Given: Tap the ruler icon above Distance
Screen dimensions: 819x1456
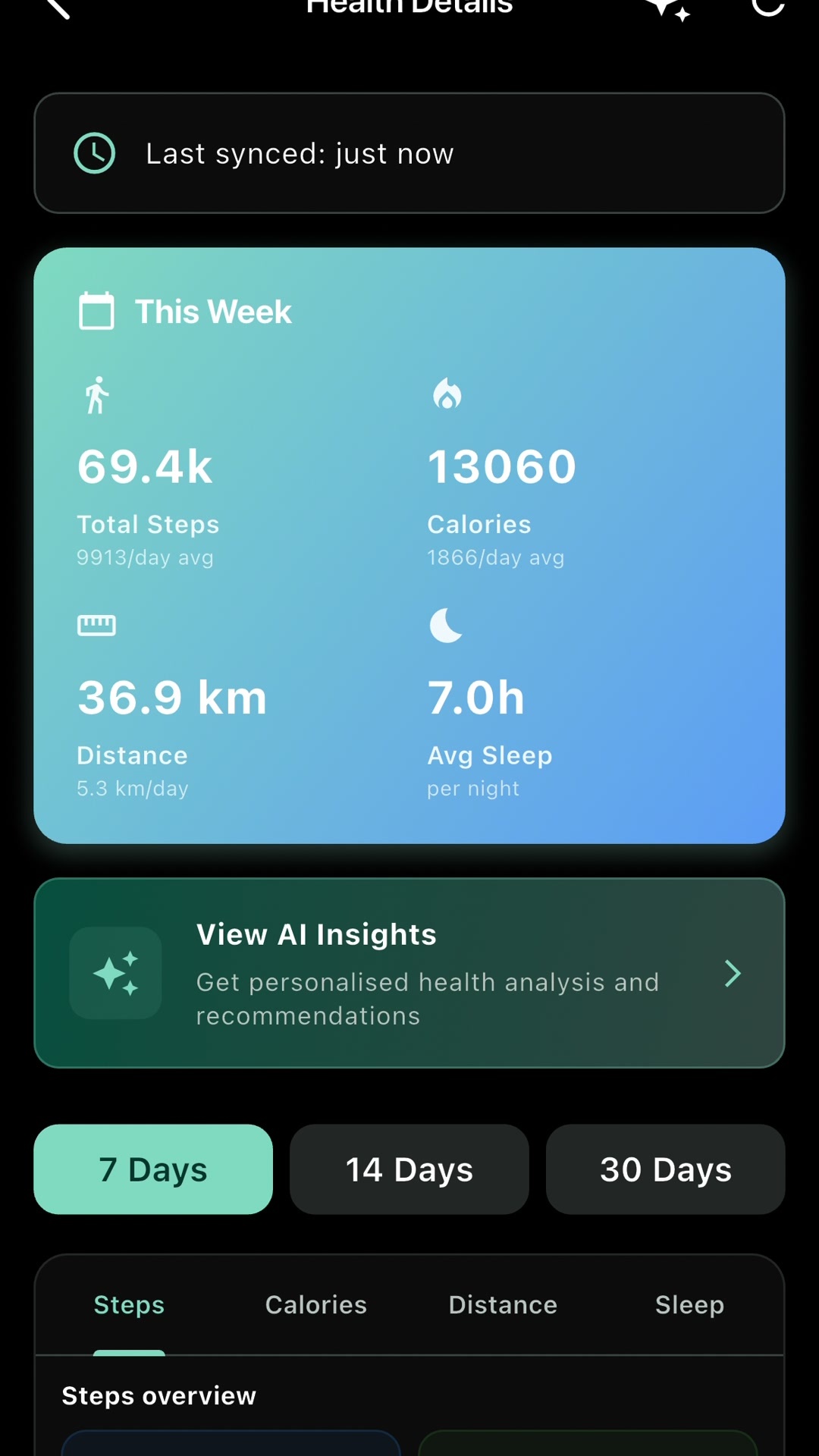Looking at the screenshot, I should tap(96, 624).
